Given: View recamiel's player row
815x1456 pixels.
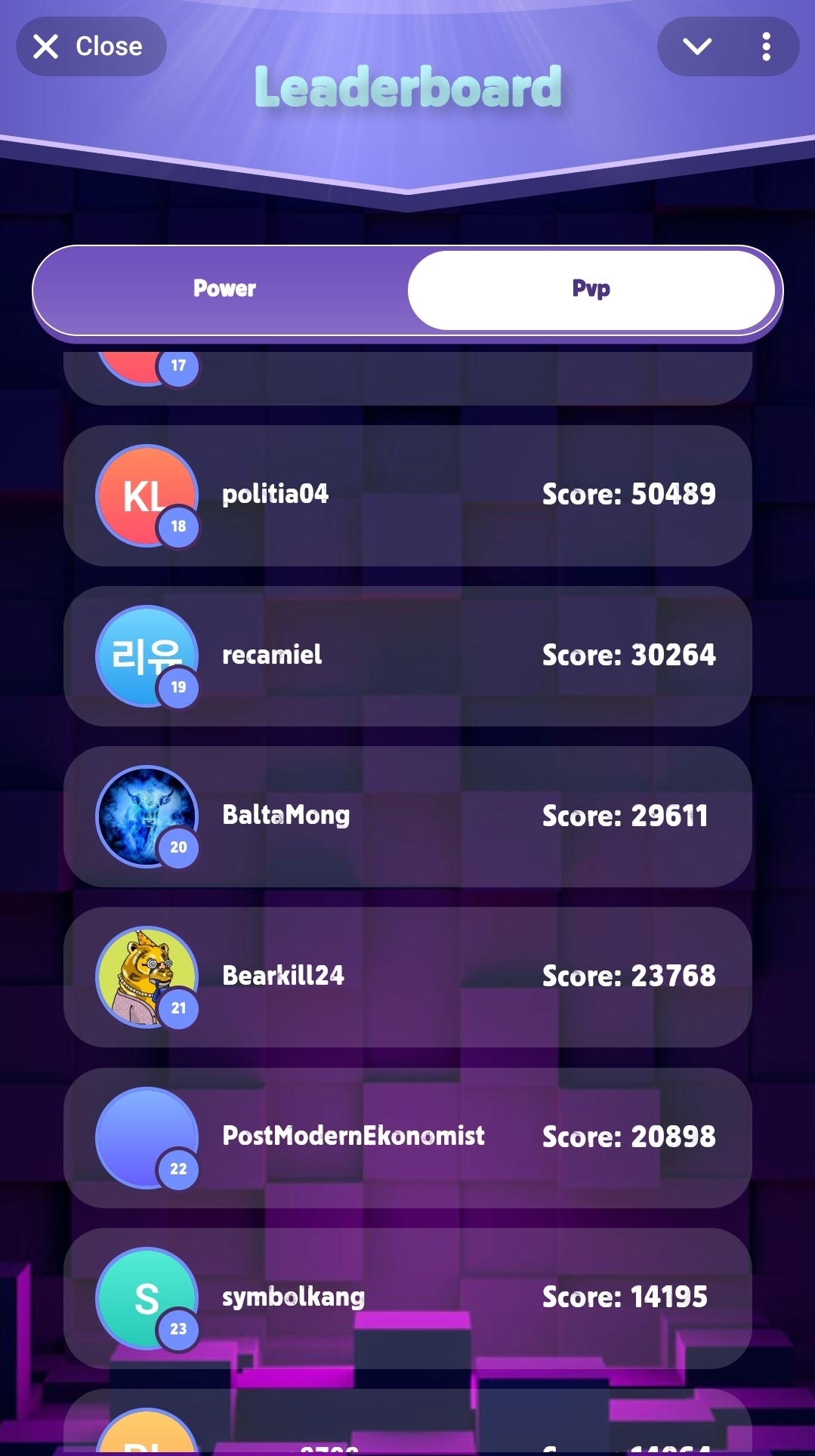Looking at the screenshot, I should click(x=408, y=656).
